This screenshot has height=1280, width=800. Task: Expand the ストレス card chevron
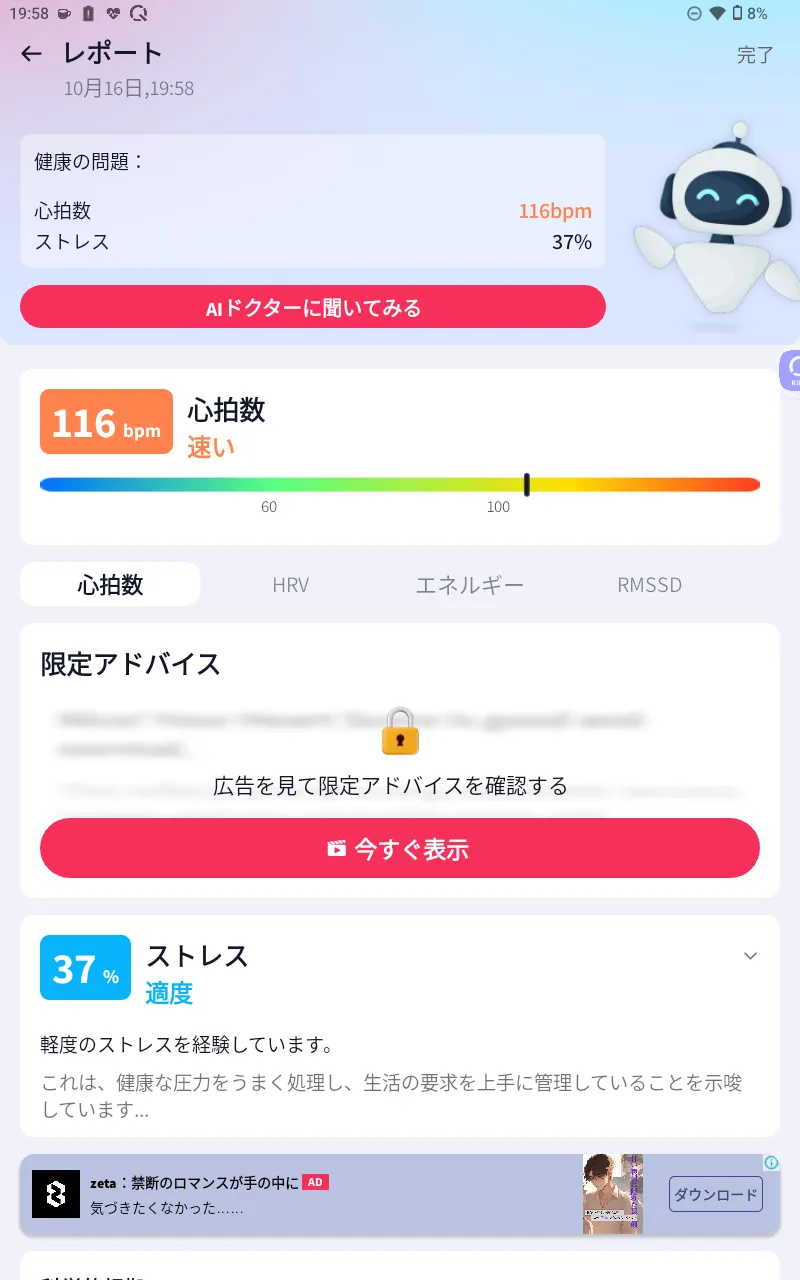tap(750, 957)
